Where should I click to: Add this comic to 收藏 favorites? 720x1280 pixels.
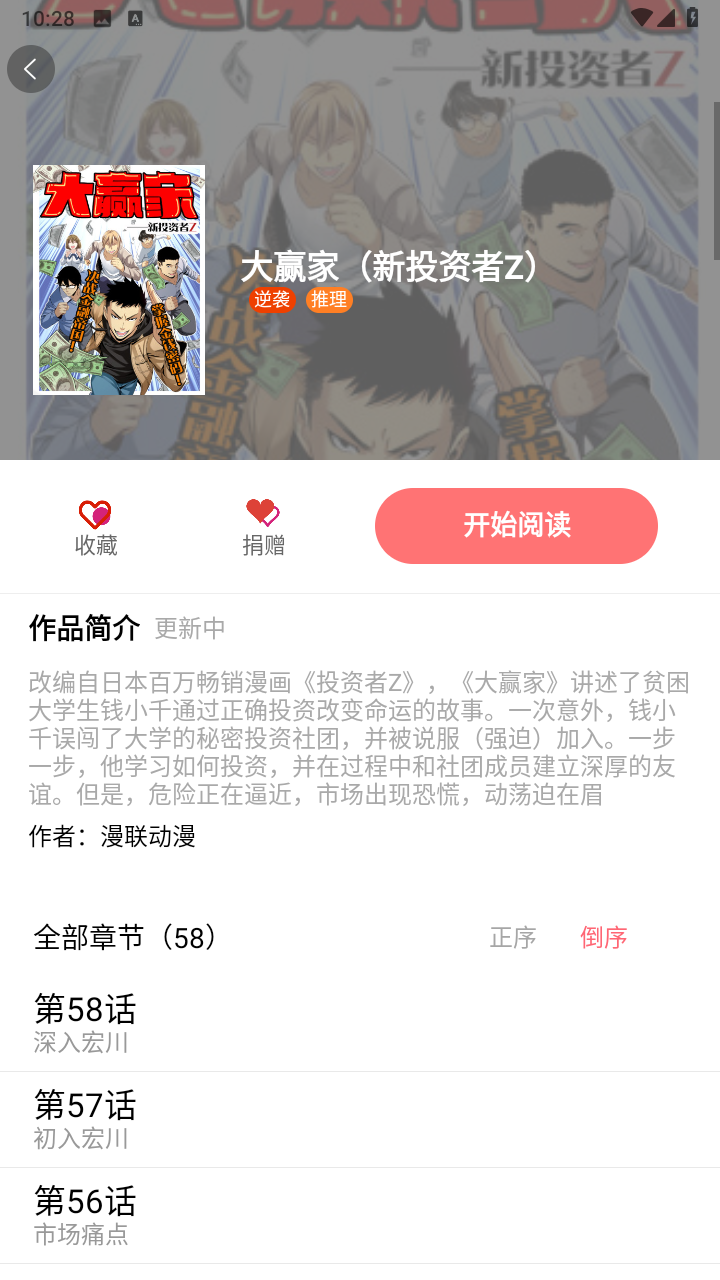[96, 529]
